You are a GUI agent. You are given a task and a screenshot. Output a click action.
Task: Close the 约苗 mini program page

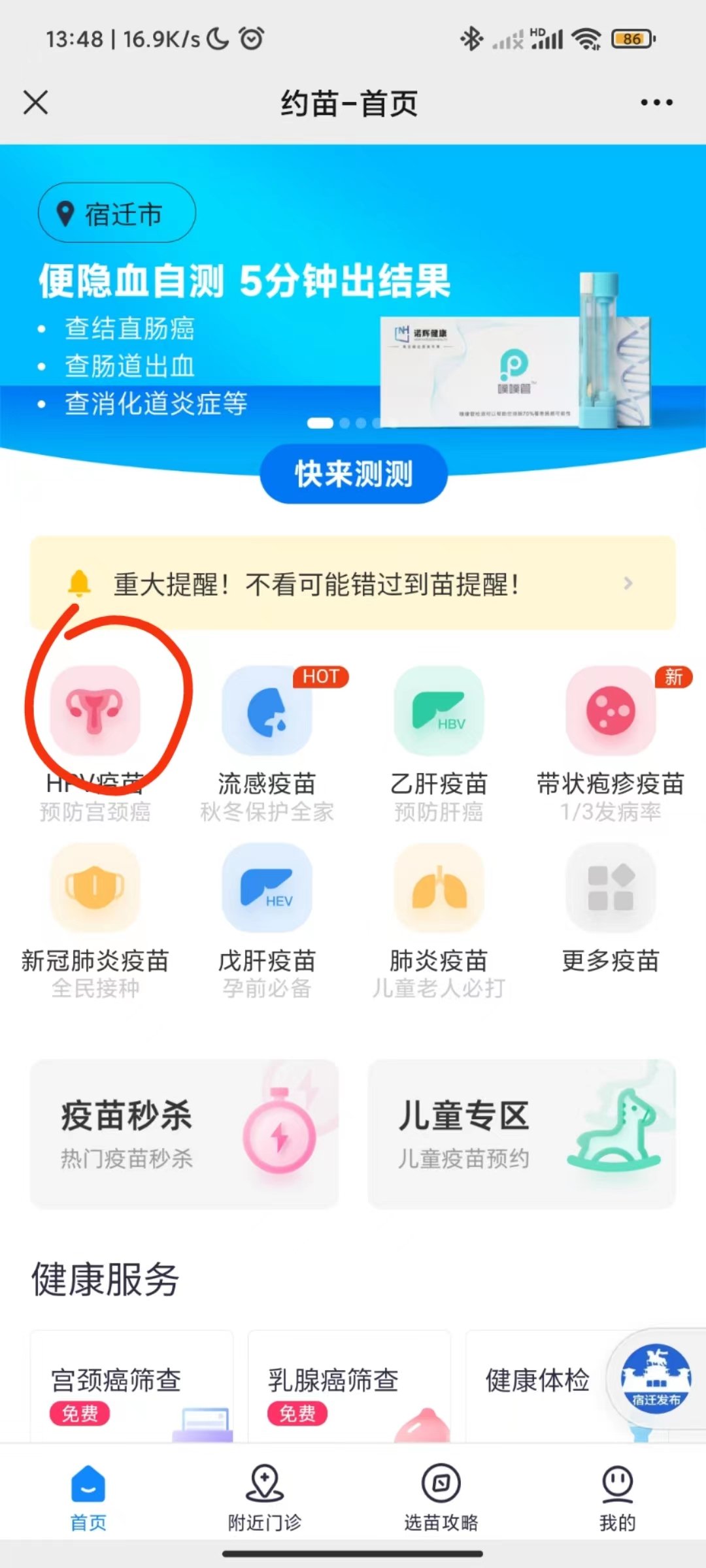coord(35,103)
